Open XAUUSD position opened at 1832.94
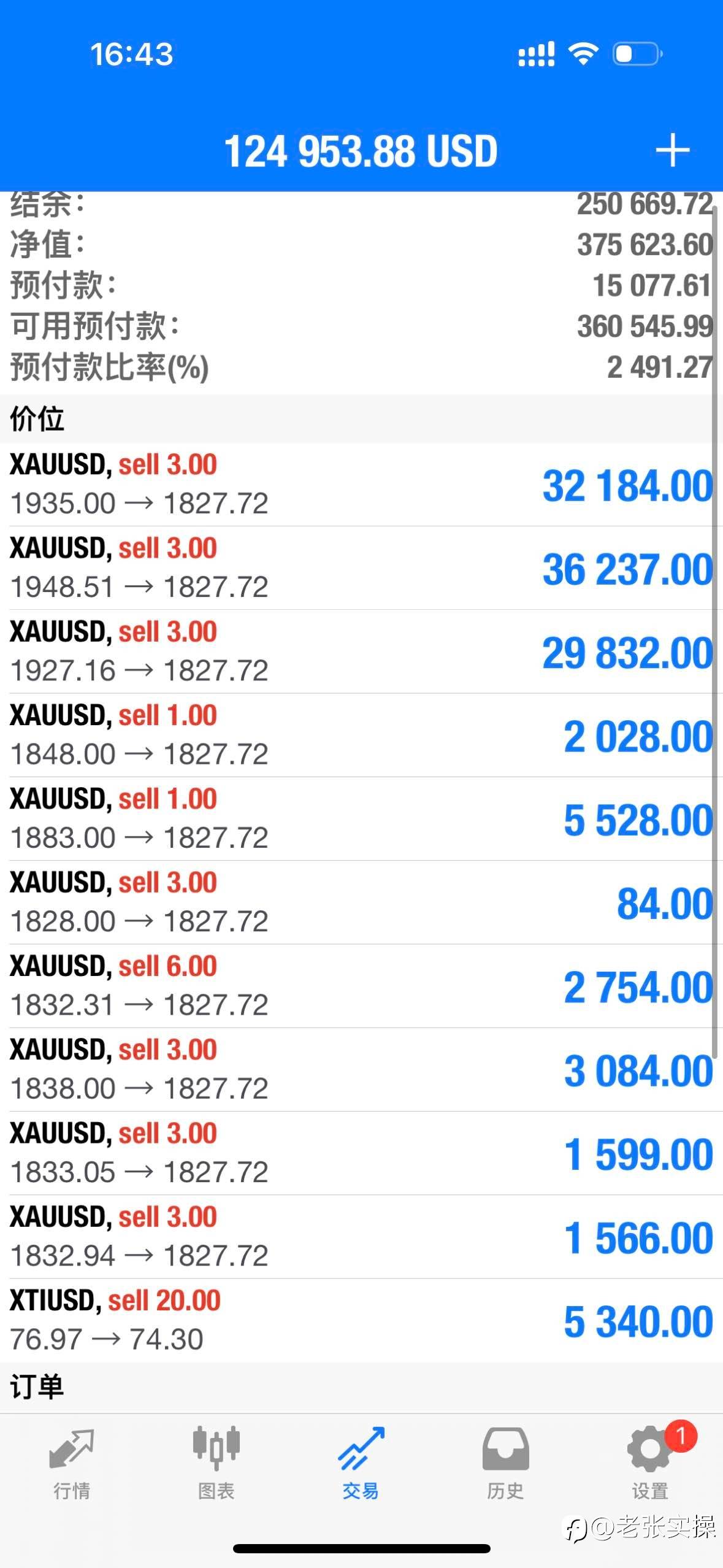This screenshot has width=723, height=1568. click(x=361, y=1236)
